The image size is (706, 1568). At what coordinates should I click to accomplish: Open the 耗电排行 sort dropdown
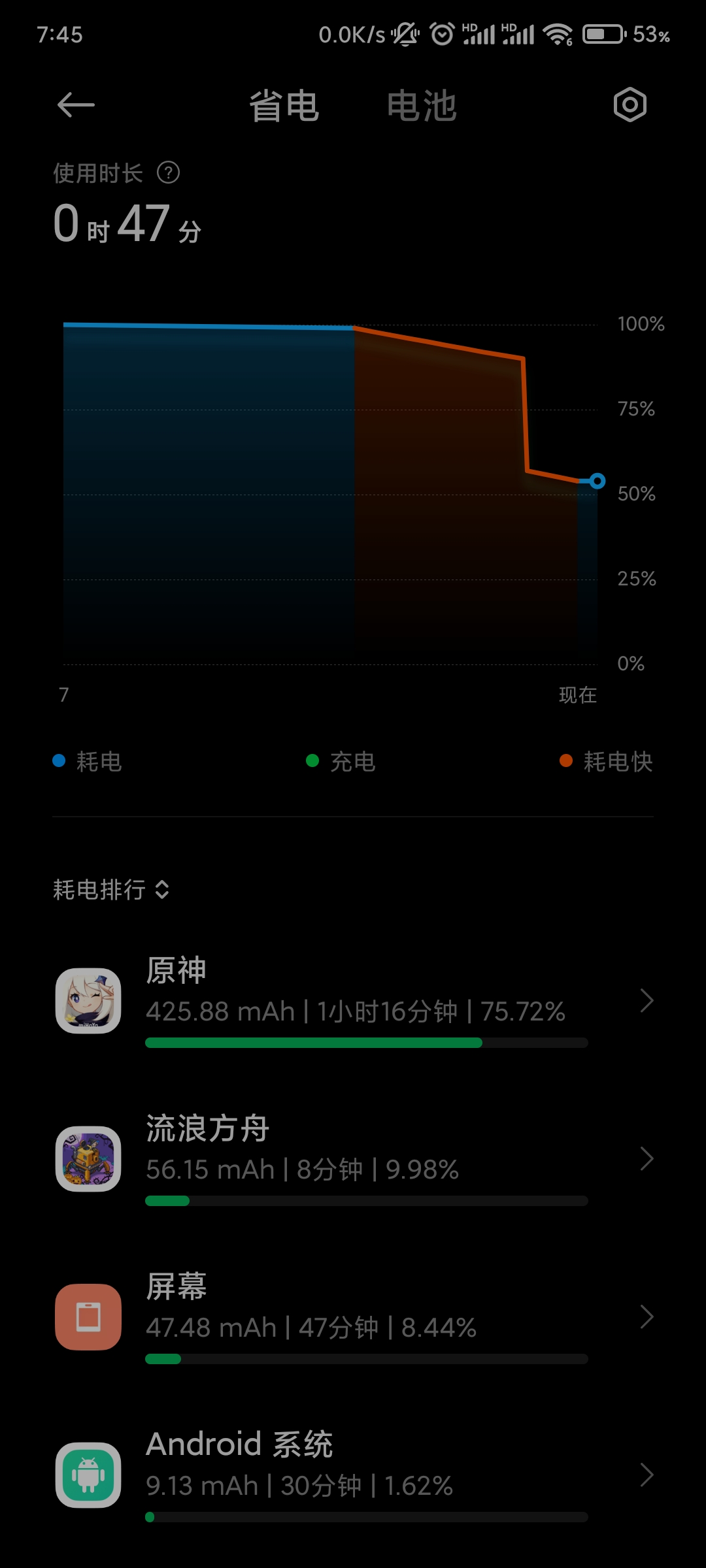pos(112,890)
